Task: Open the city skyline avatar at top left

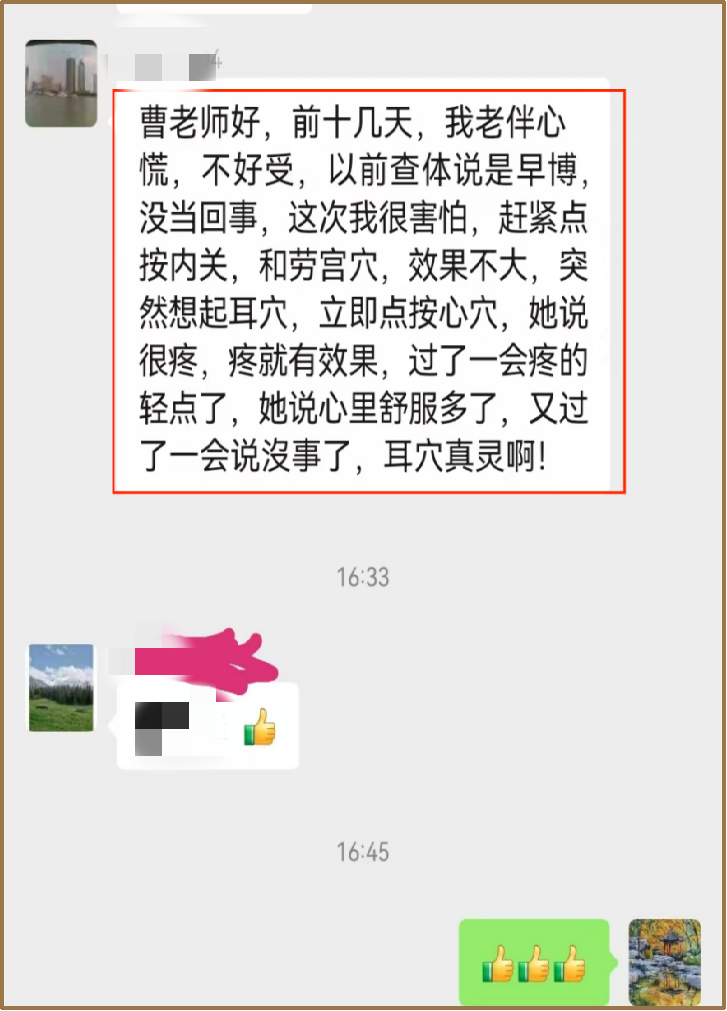Action: tap(61, 83)
